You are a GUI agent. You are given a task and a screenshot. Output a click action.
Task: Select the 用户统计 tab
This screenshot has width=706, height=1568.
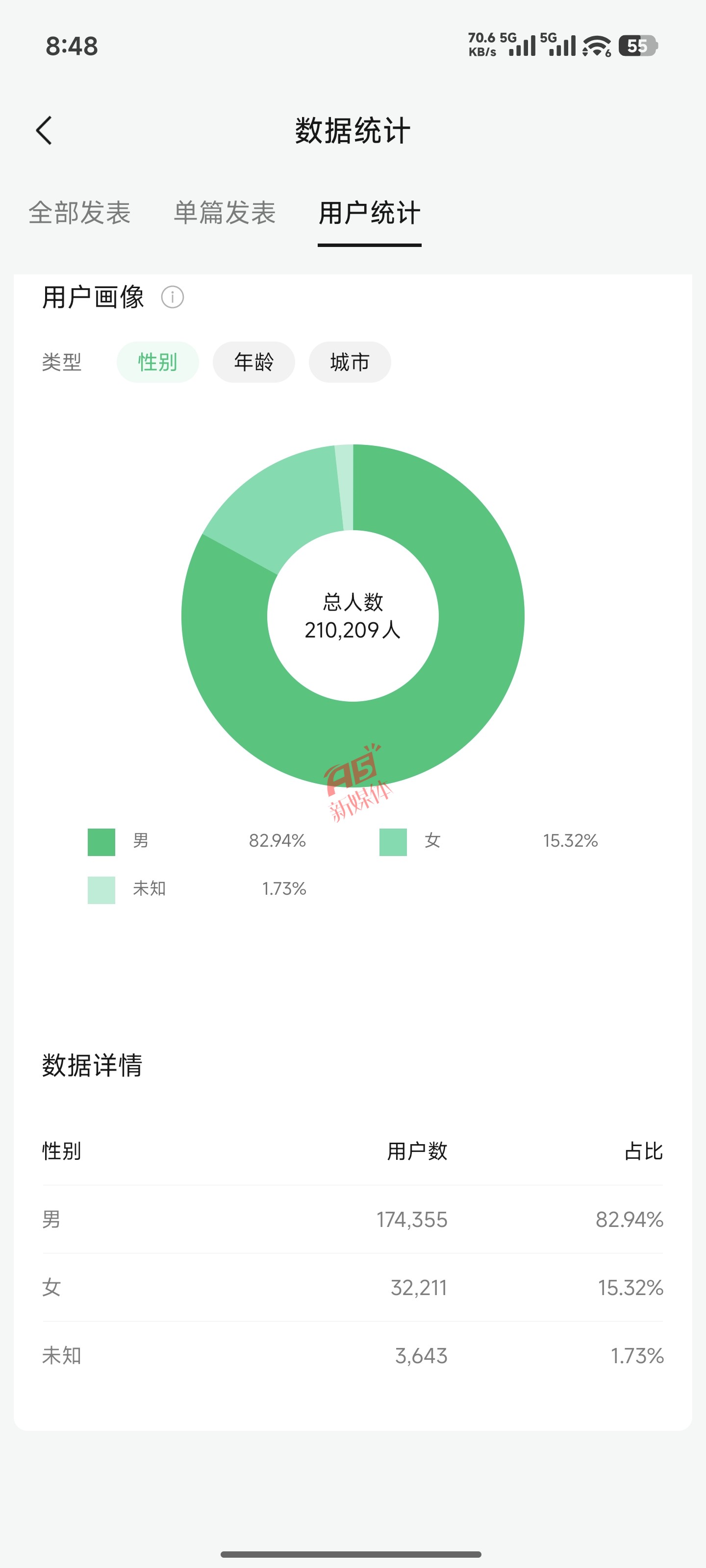(x=369, y=213)
